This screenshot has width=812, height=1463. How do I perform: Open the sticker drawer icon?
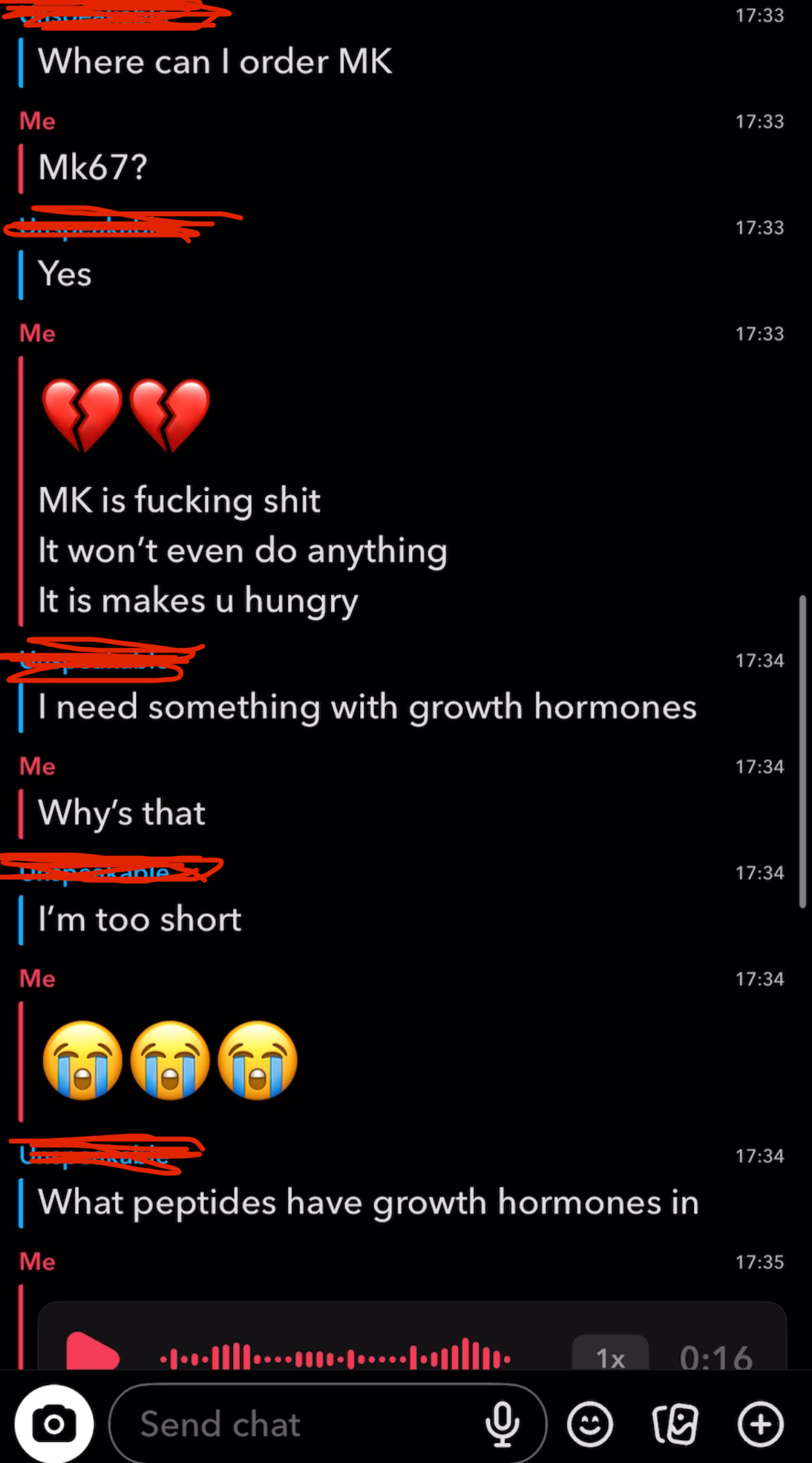(675, 1423)
